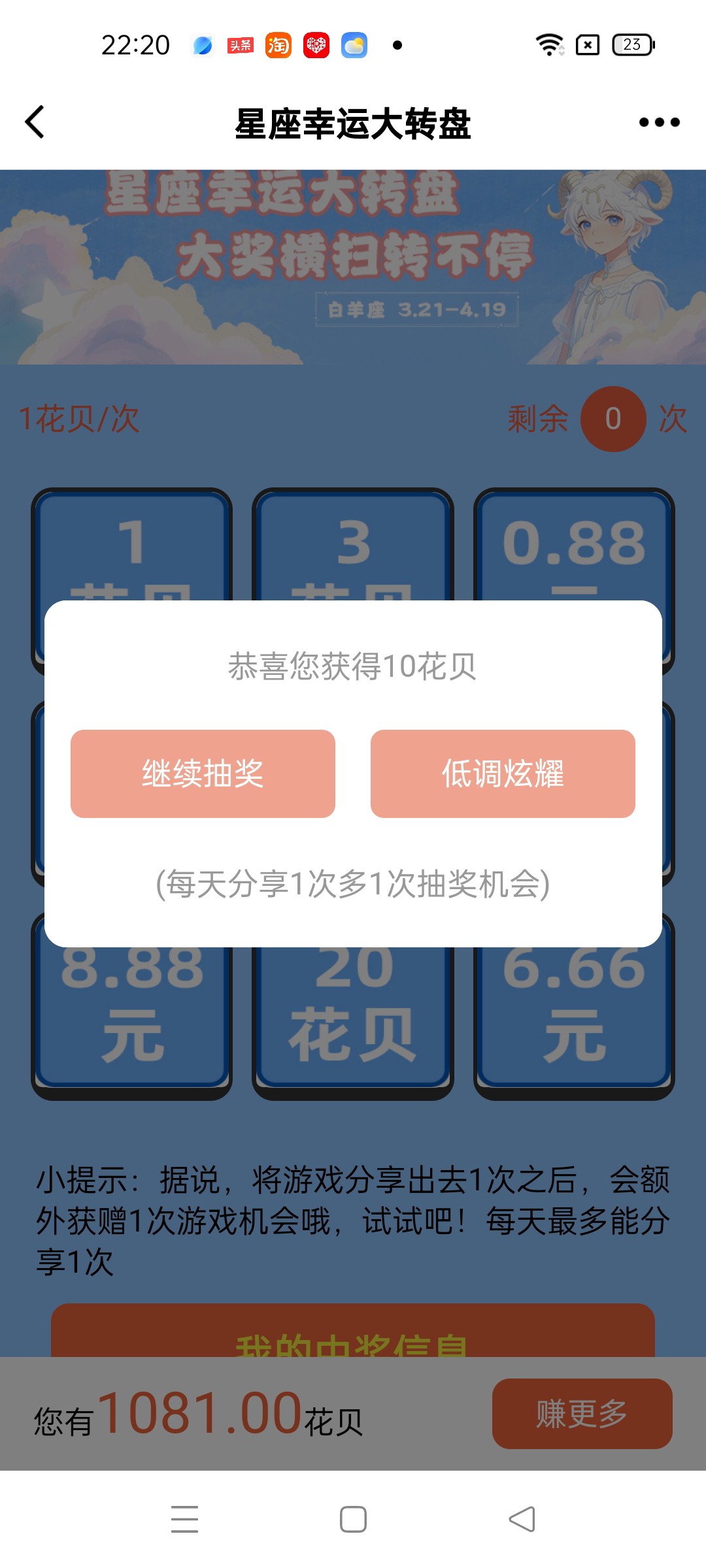Go to the system home screen
706x1568 pixels.
coord(353,1519)
